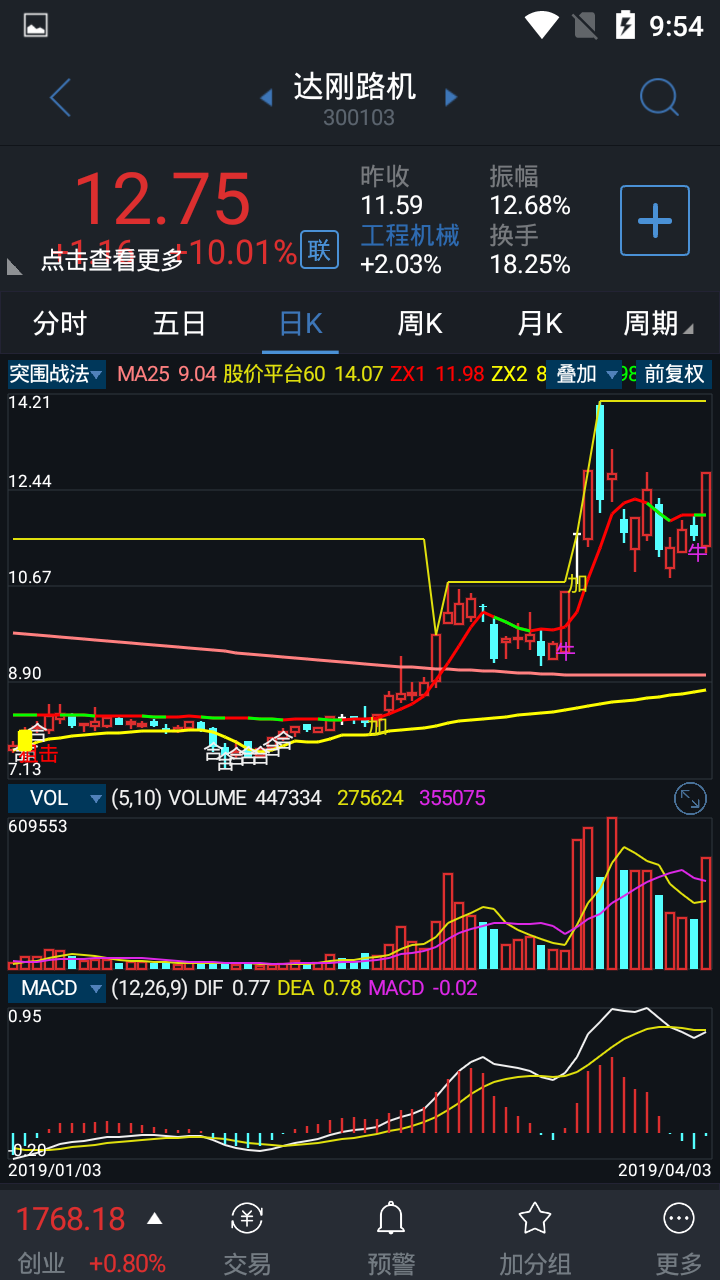Viewport: 720px width, 1280px height.
Task: Go back using the top-left arrow
Action: pos(60,98)
